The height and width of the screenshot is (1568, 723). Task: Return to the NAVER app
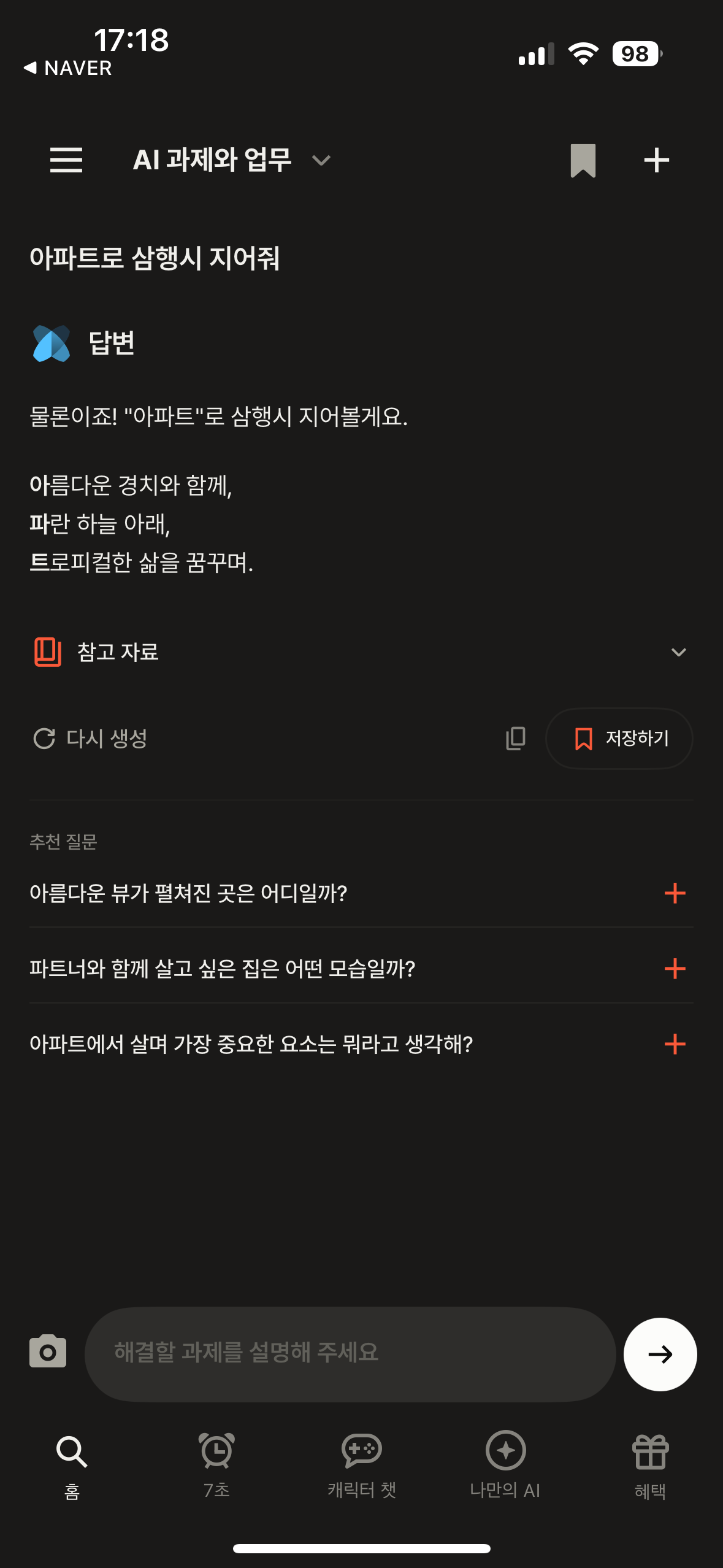pos(67,67)
